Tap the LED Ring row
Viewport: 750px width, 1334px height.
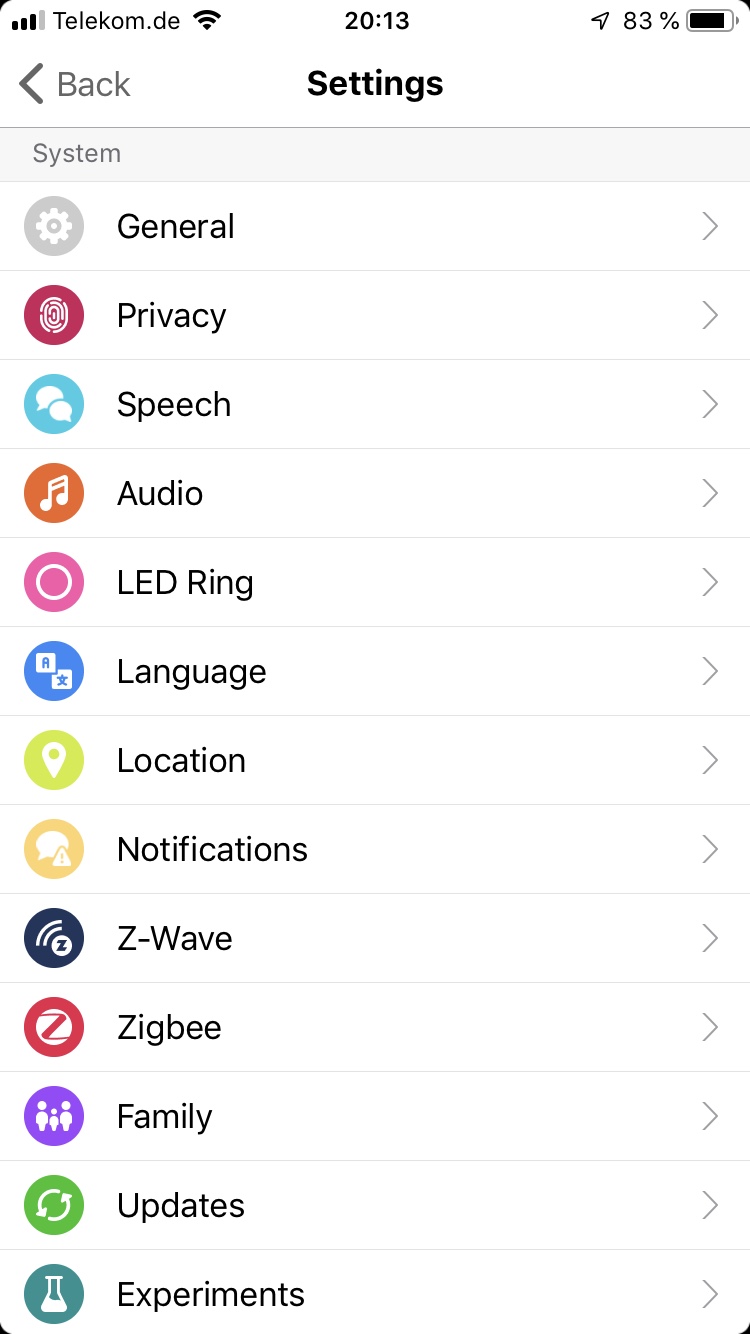pos(375,583)
